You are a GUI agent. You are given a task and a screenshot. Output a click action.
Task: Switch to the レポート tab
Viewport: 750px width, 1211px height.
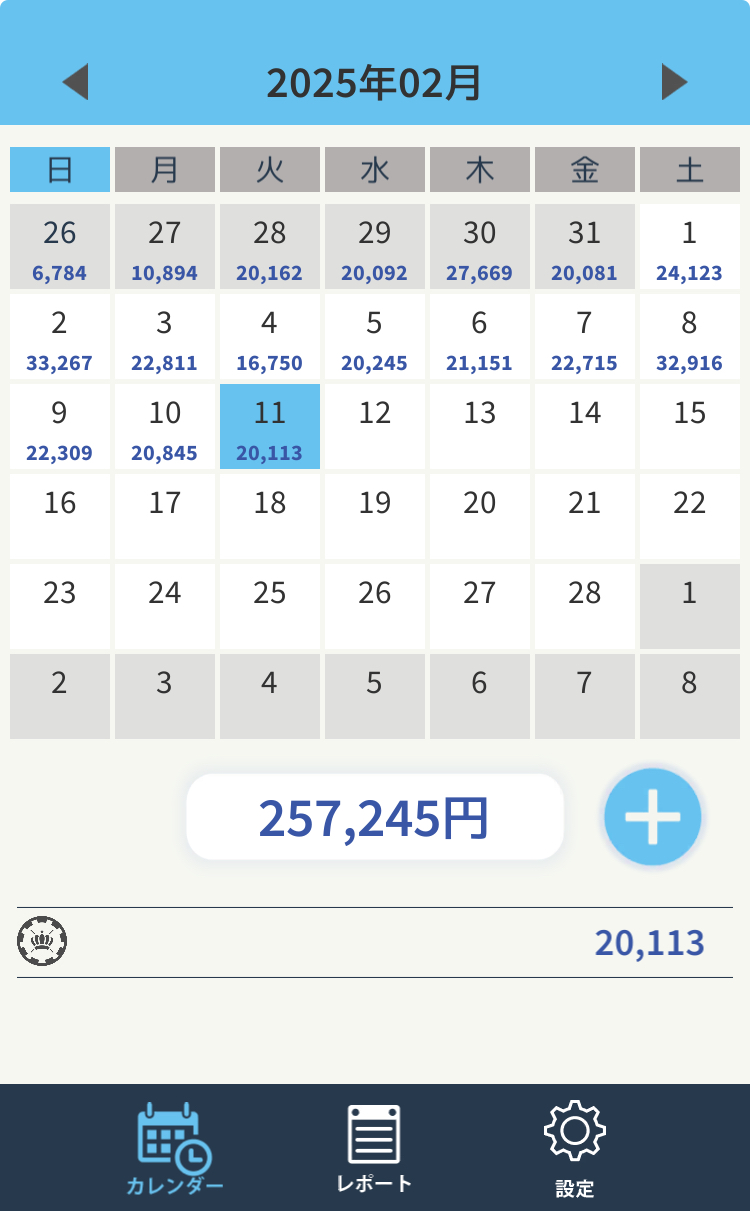[x=374, y=1148]
